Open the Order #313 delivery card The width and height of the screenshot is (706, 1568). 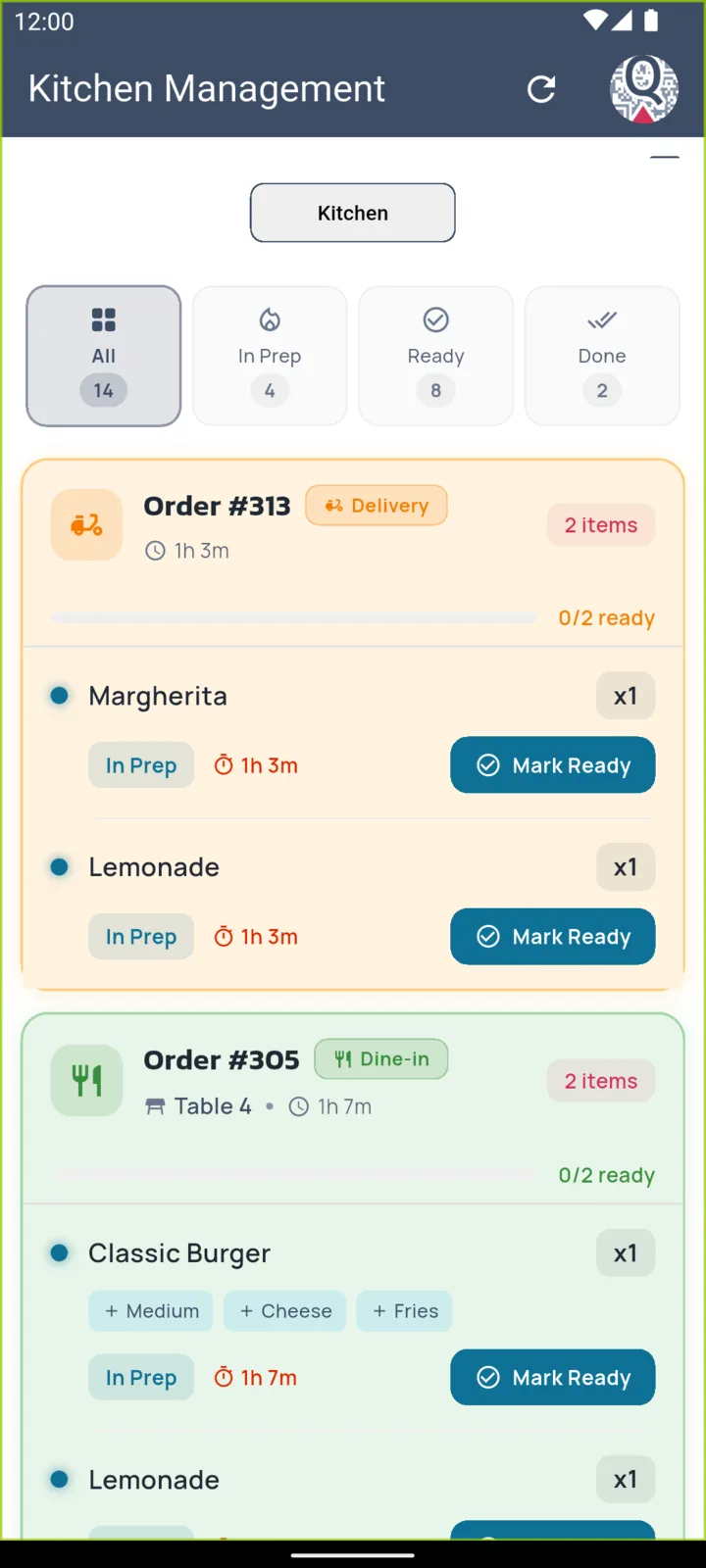[x=353, y=553]
